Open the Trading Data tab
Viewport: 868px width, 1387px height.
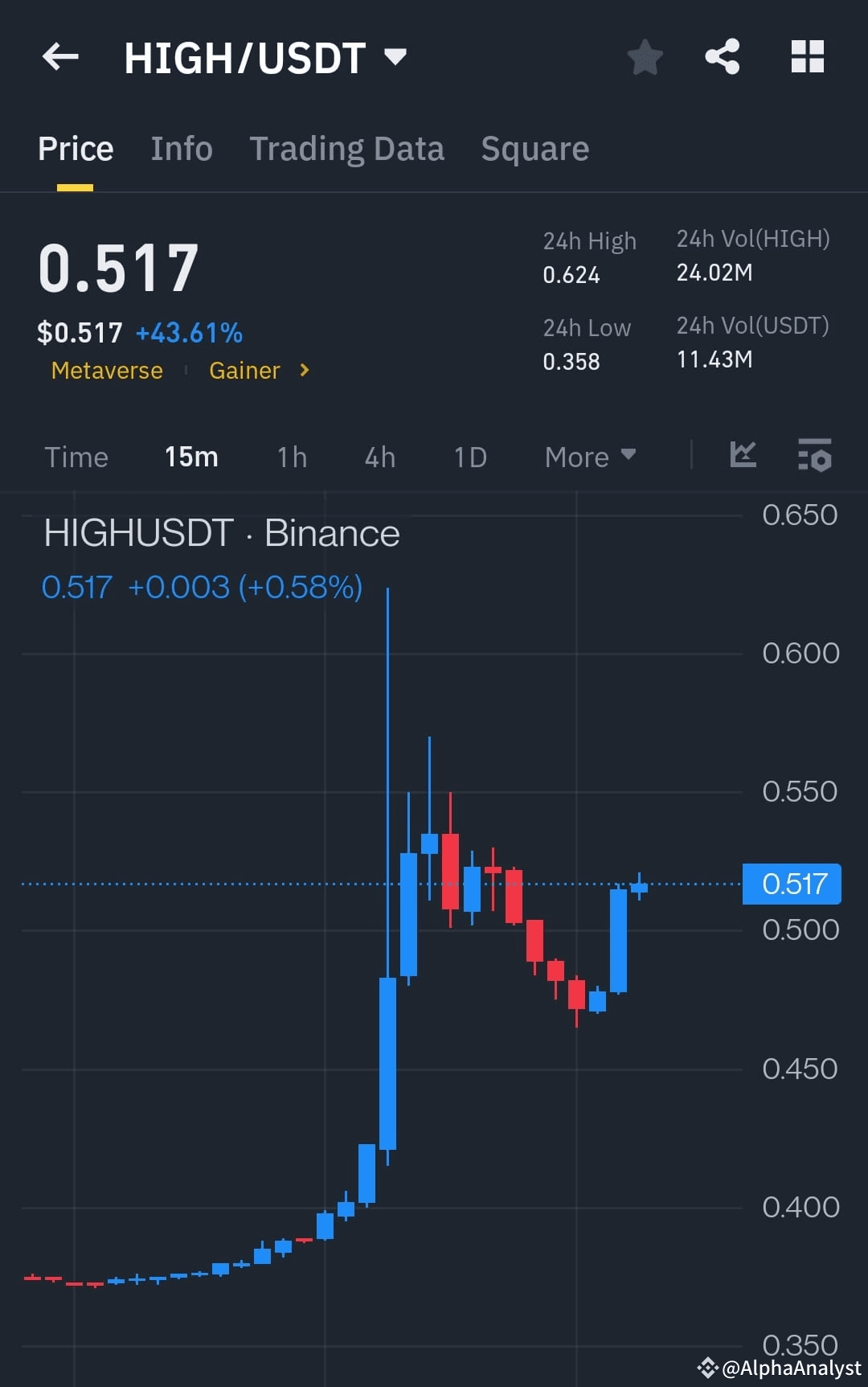[x=347, y=148]
